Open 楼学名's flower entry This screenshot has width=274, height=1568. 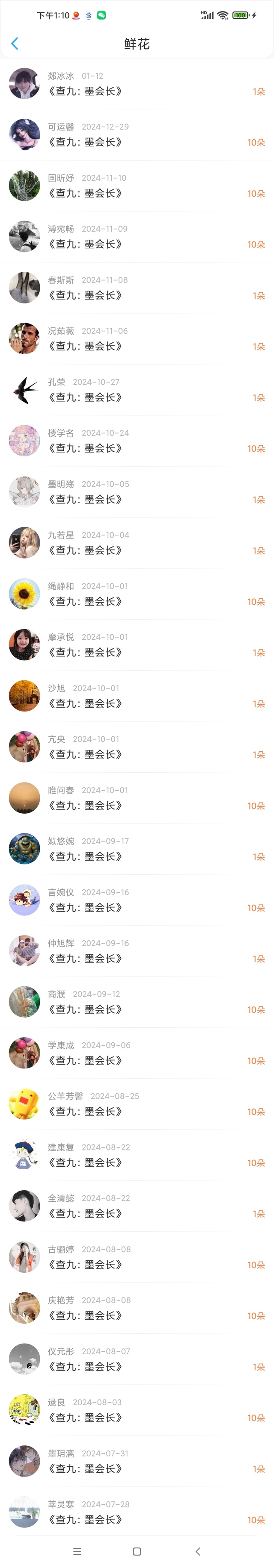(x=137, y=441)
